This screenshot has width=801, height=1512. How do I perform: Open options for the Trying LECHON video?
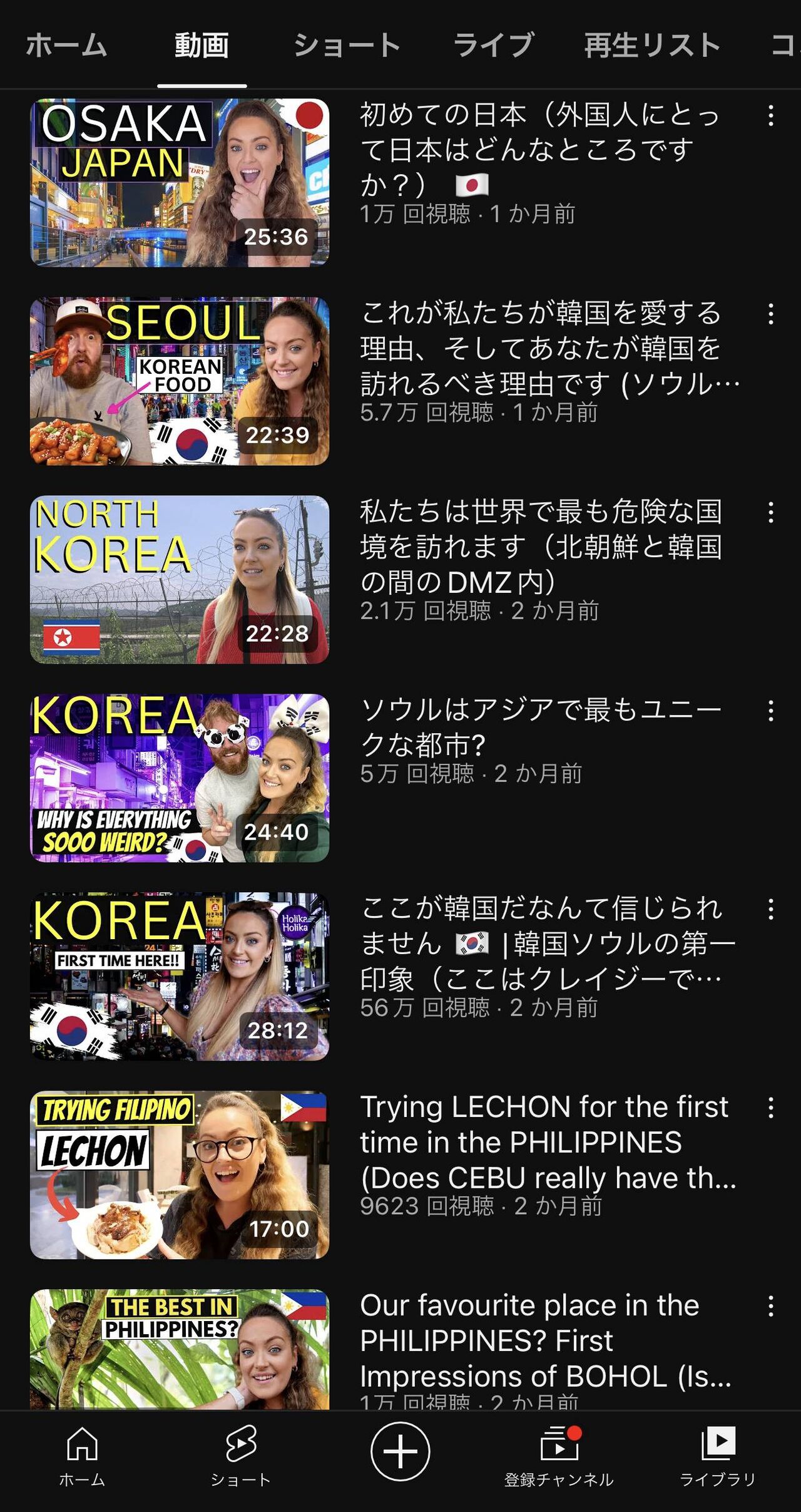tap(771, 1108)
